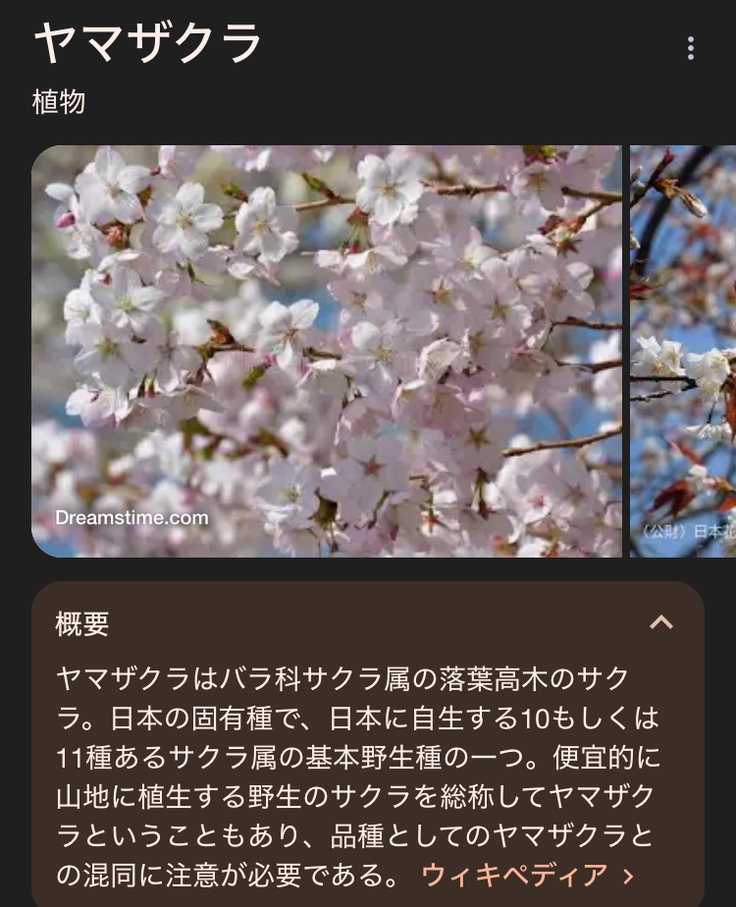Screen dimensions: 736x907
Task: Collapse the 概要 section
Action: (661, 623)
